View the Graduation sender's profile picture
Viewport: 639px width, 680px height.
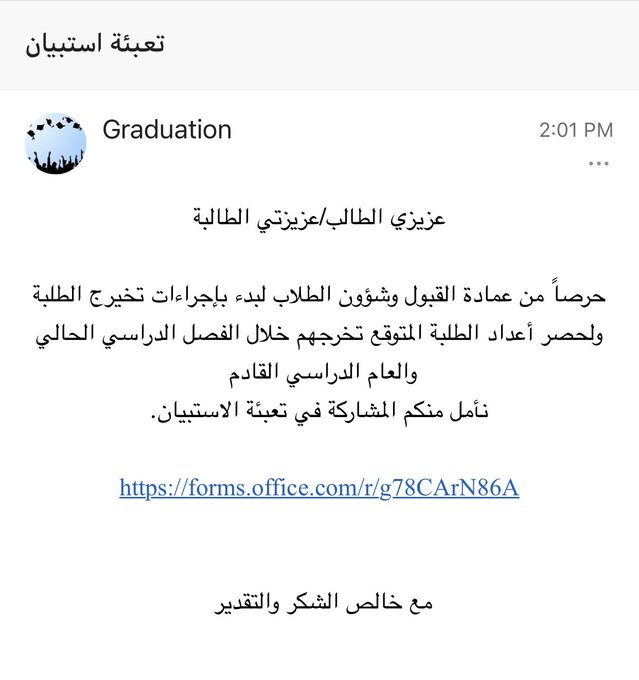(55, 145)
